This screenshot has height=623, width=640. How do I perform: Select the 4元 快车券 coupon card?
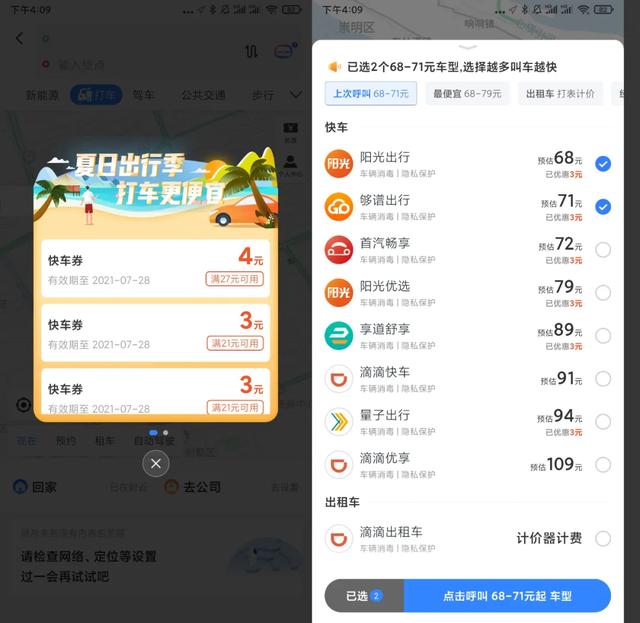155,269
